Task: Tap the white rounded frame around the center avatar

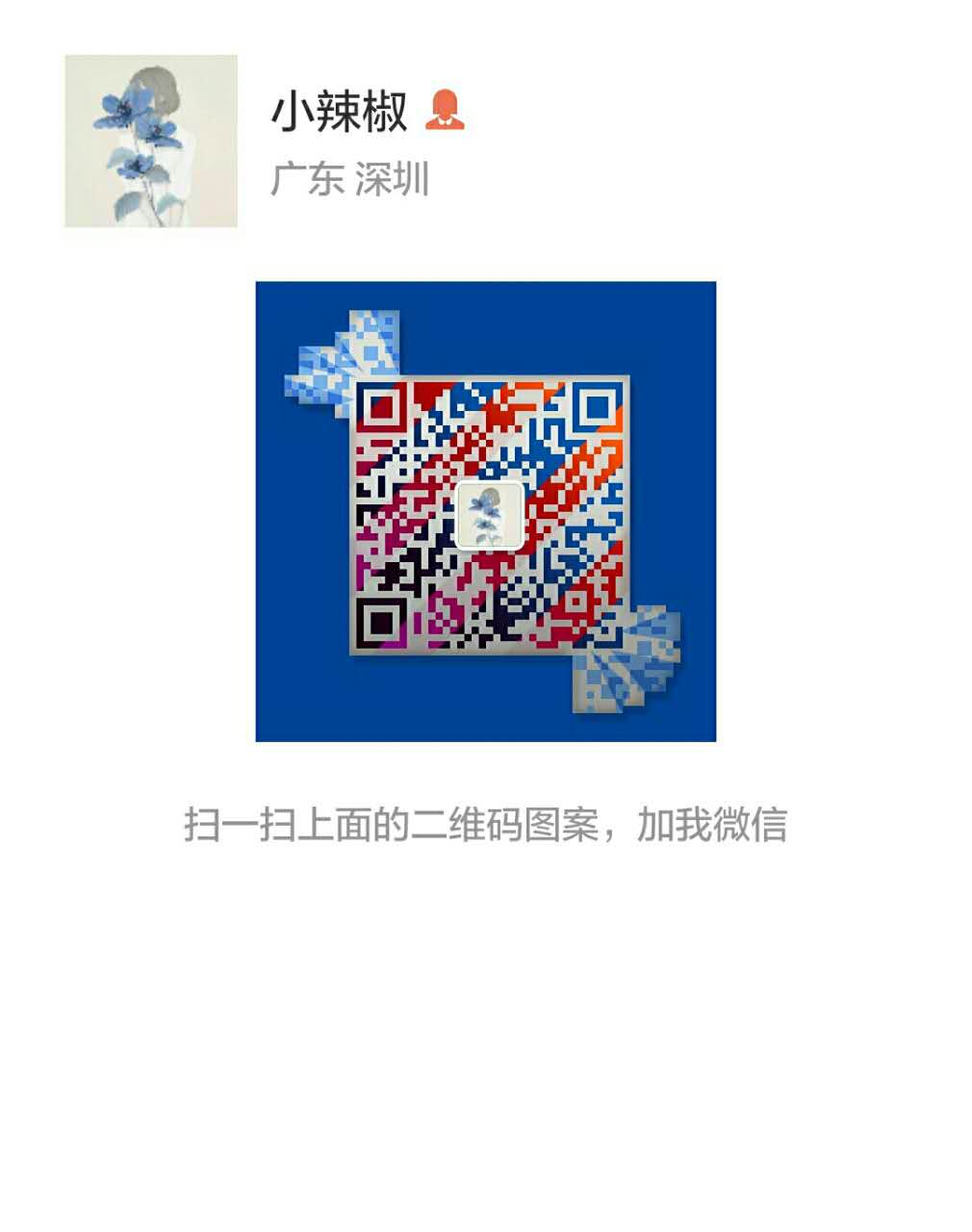Action: click(489, 486)
